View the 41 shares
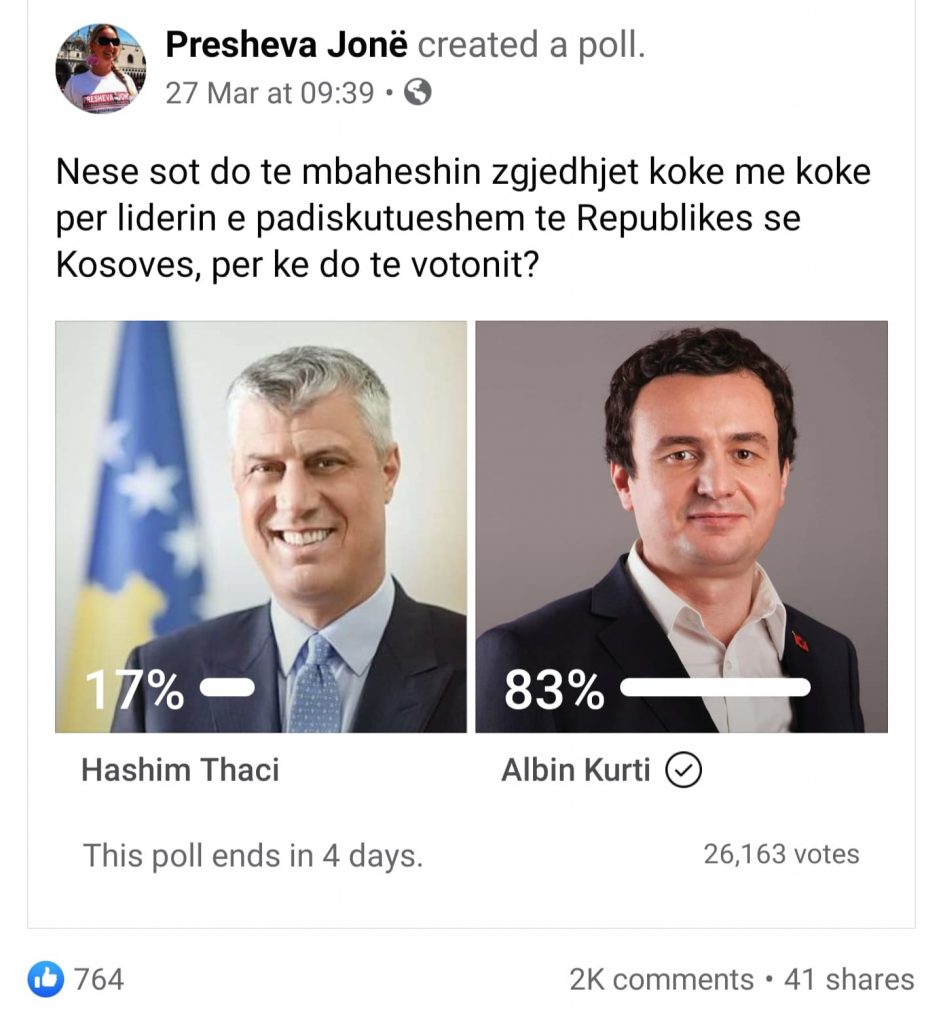This screenshot has width=943, height=1024. (849, 980)
